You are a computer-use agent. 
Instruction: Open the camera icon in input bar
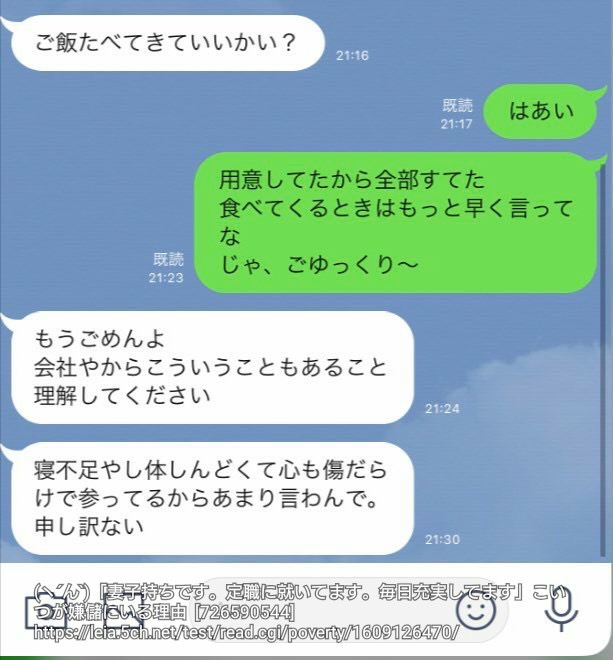coord(45,611)
